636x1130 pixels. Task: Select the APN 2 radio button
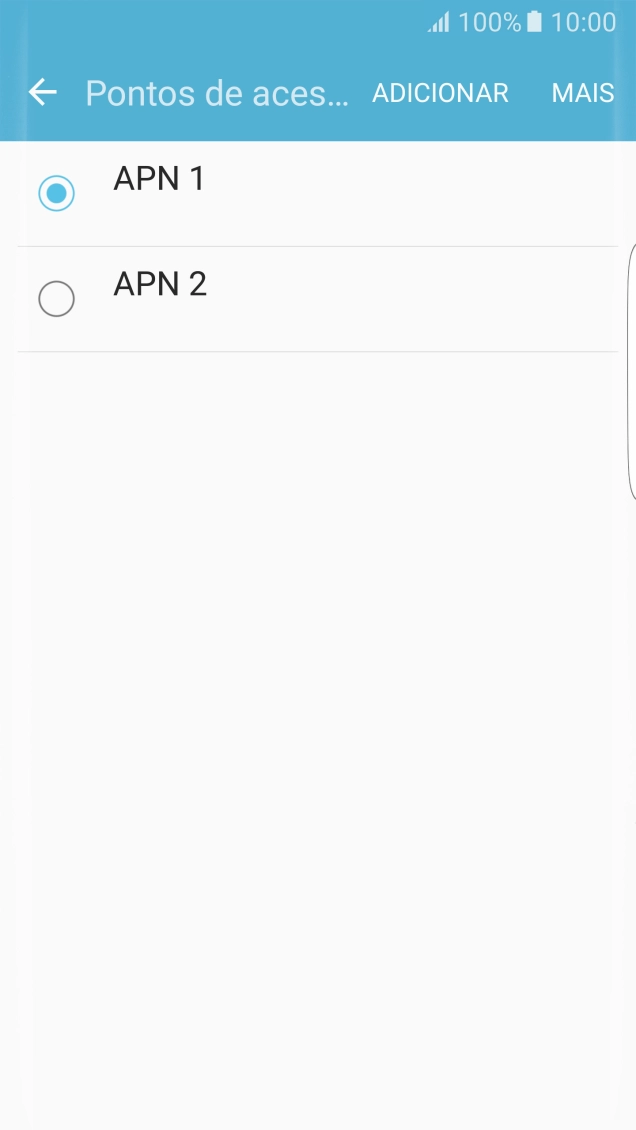[56, 298]
